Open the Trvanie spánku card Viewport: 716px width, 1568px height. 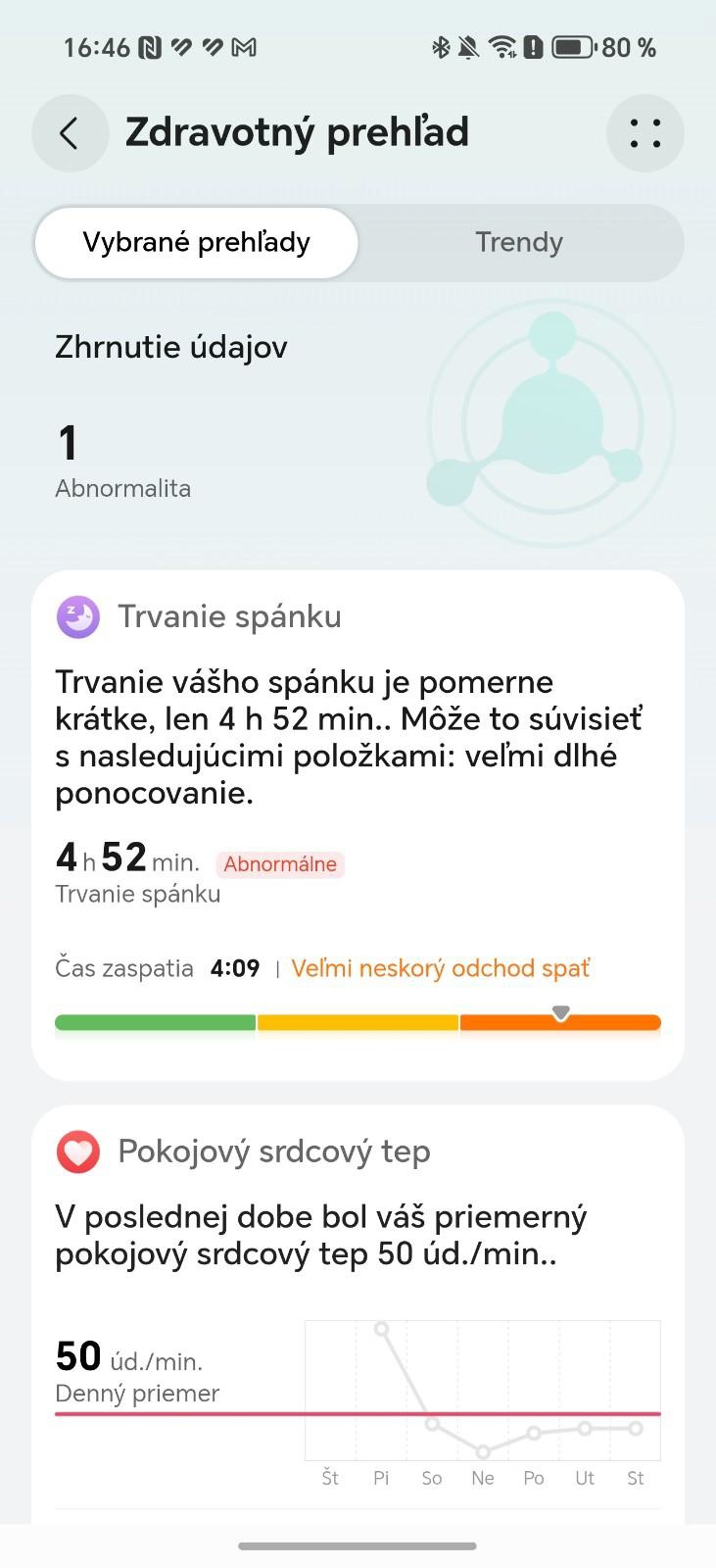(x=358, y=825)
